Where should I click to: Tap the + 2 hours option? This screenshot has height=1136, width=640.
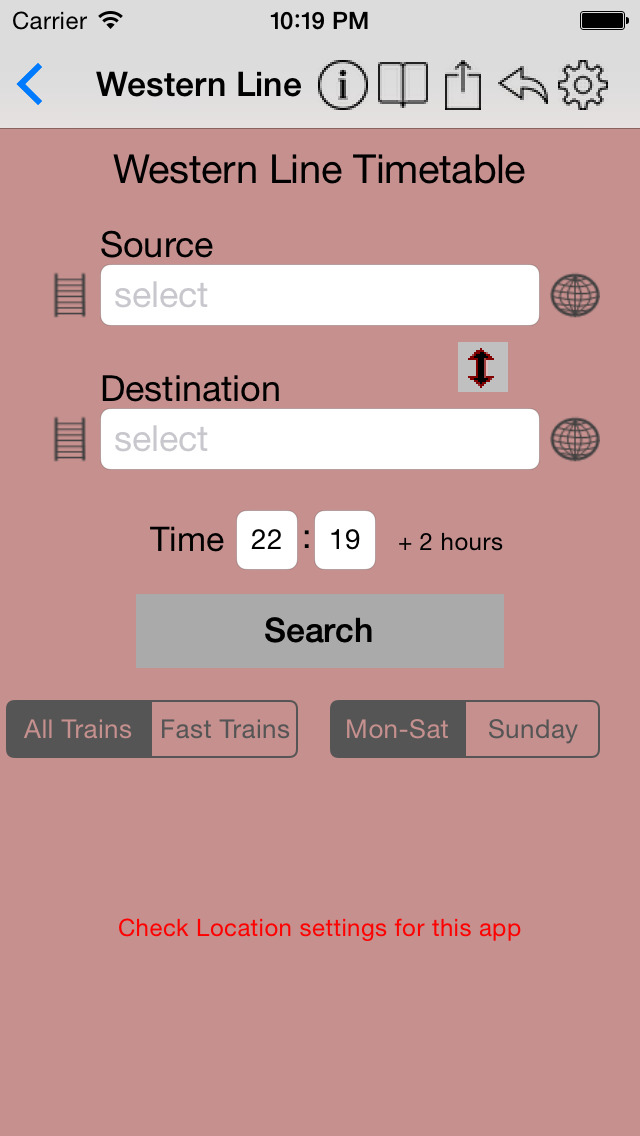click(x=450, y=542)
